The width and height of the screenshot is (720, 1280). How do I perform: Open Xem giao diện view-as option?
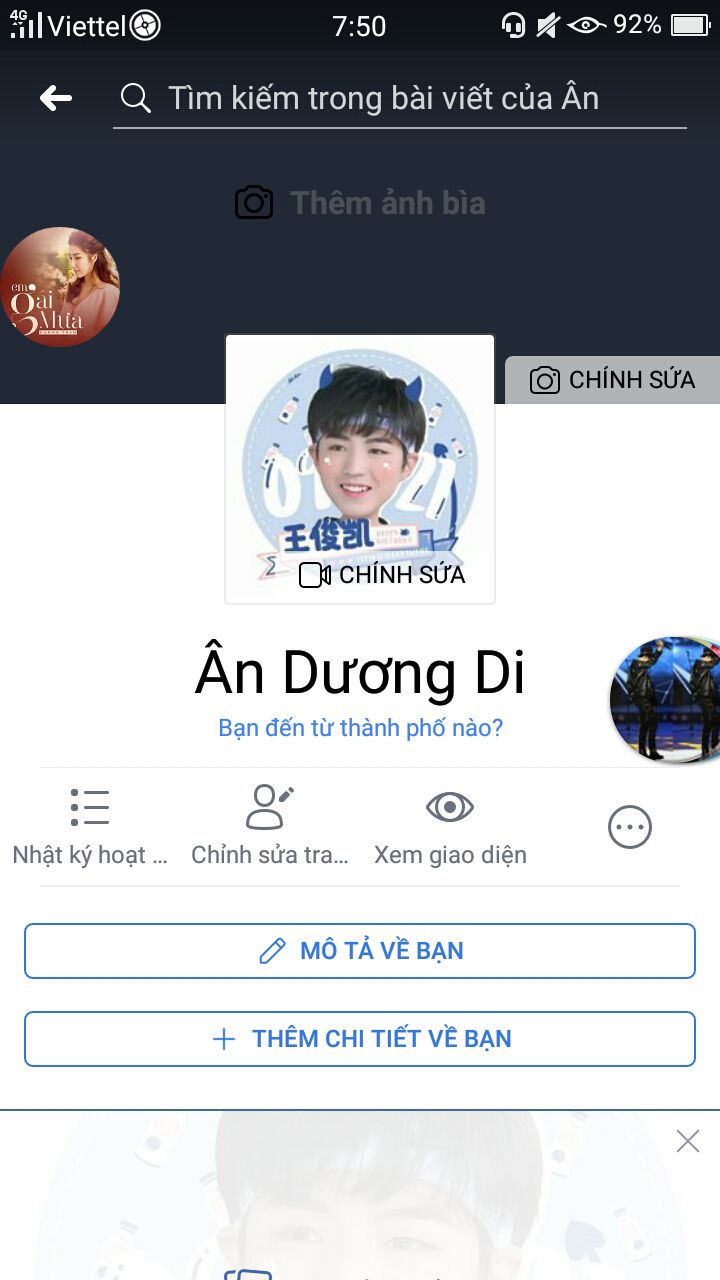click(x=450, y=827)
